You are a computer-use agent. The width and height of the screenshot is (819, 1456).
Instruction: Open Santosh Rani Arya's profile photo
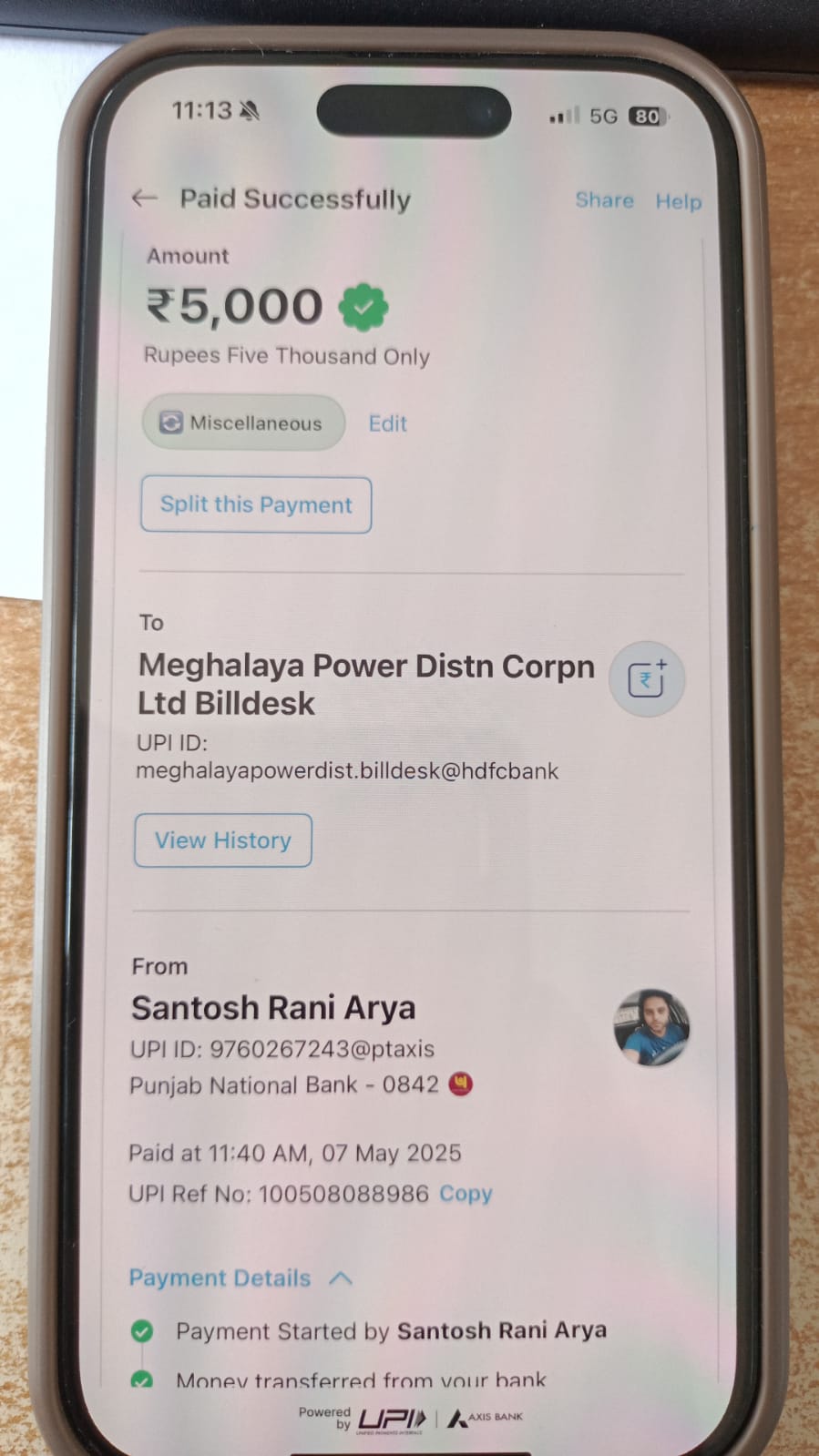(x=650, y=1027)
